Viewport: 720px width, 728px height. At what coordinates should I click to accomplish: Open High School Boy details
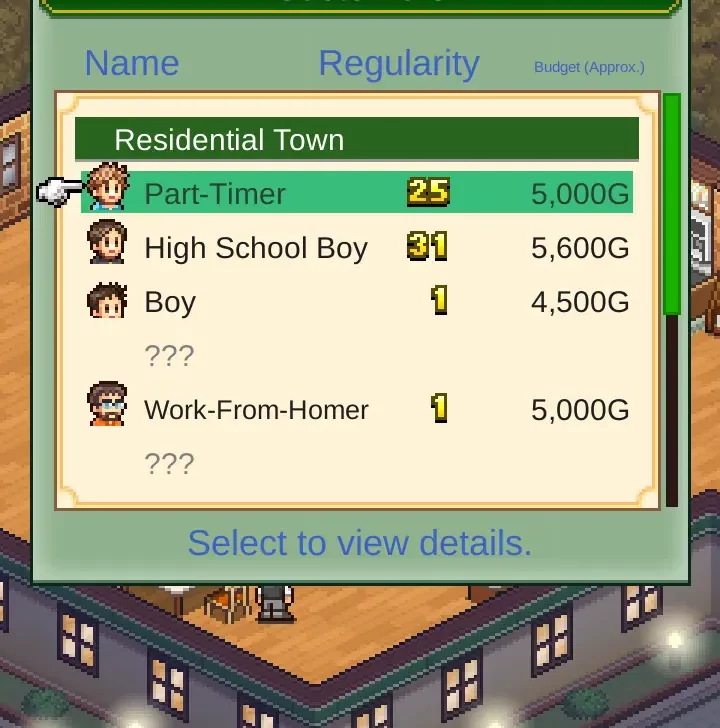coord(356,248)
